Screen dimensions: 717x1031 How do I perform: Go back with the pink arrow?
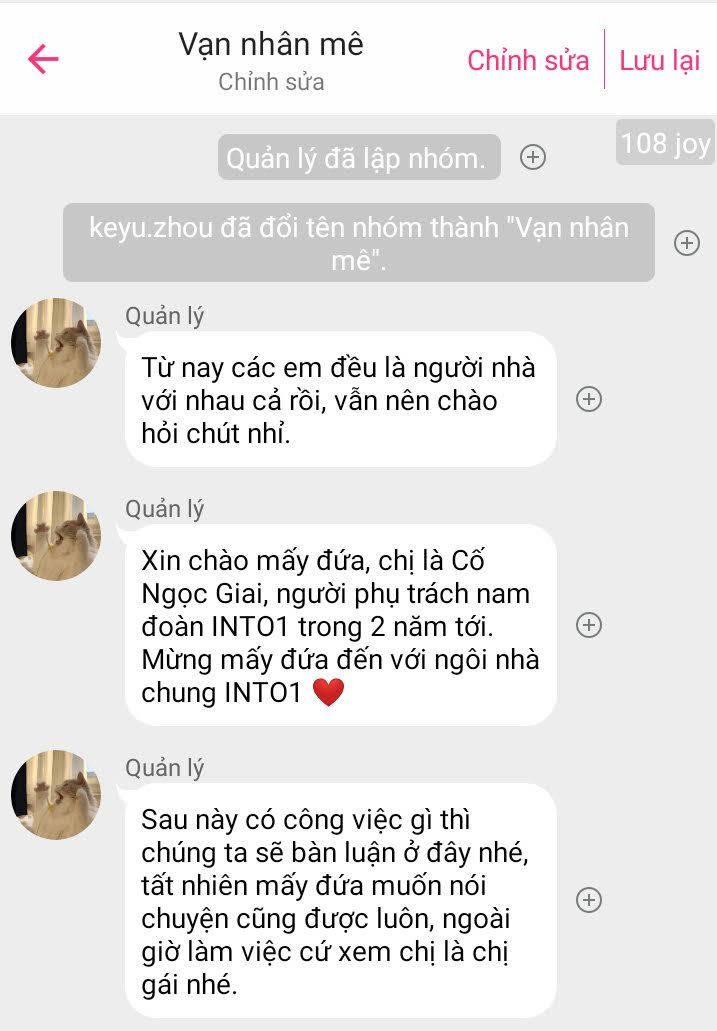(43, 59)
